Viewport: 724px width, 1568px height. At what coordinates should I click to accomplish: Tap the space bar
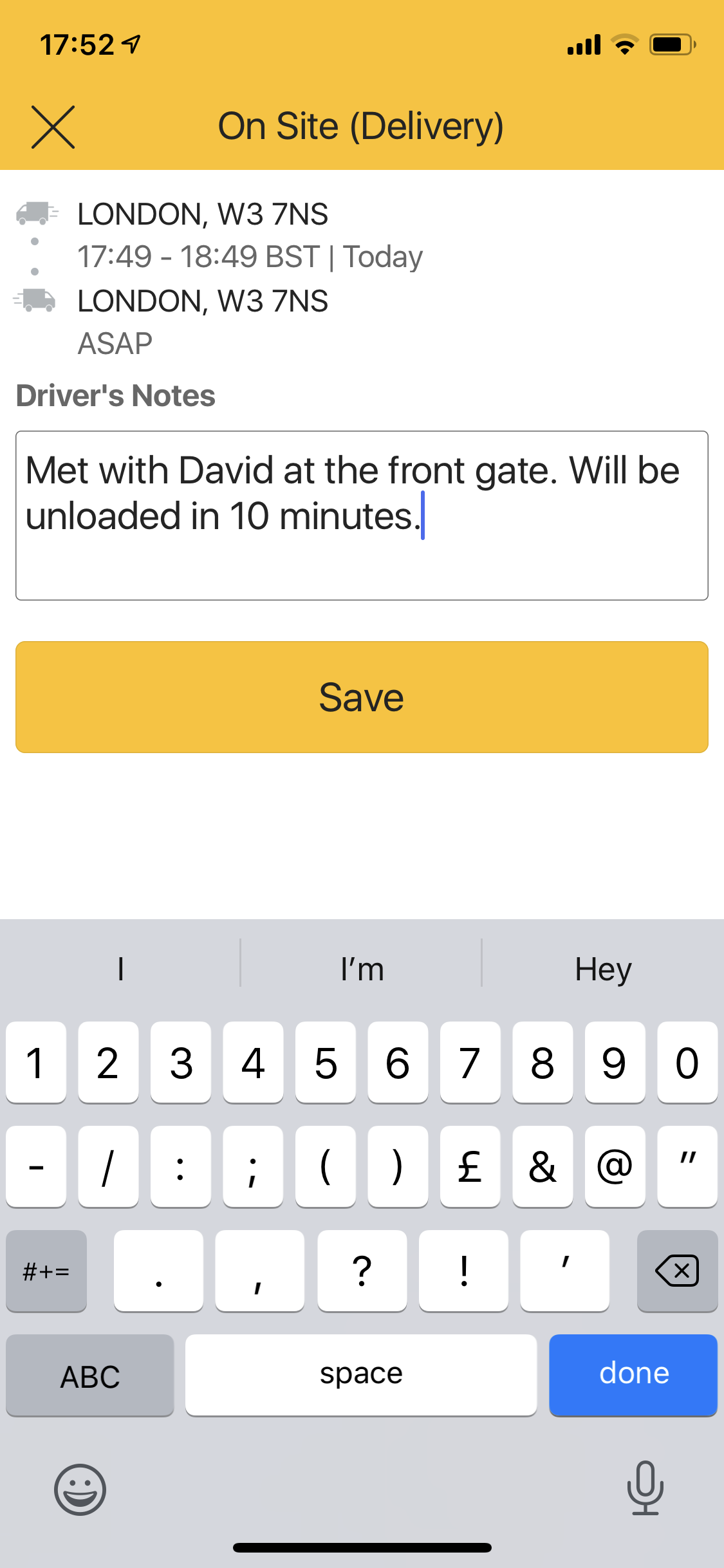(361, 1375)
